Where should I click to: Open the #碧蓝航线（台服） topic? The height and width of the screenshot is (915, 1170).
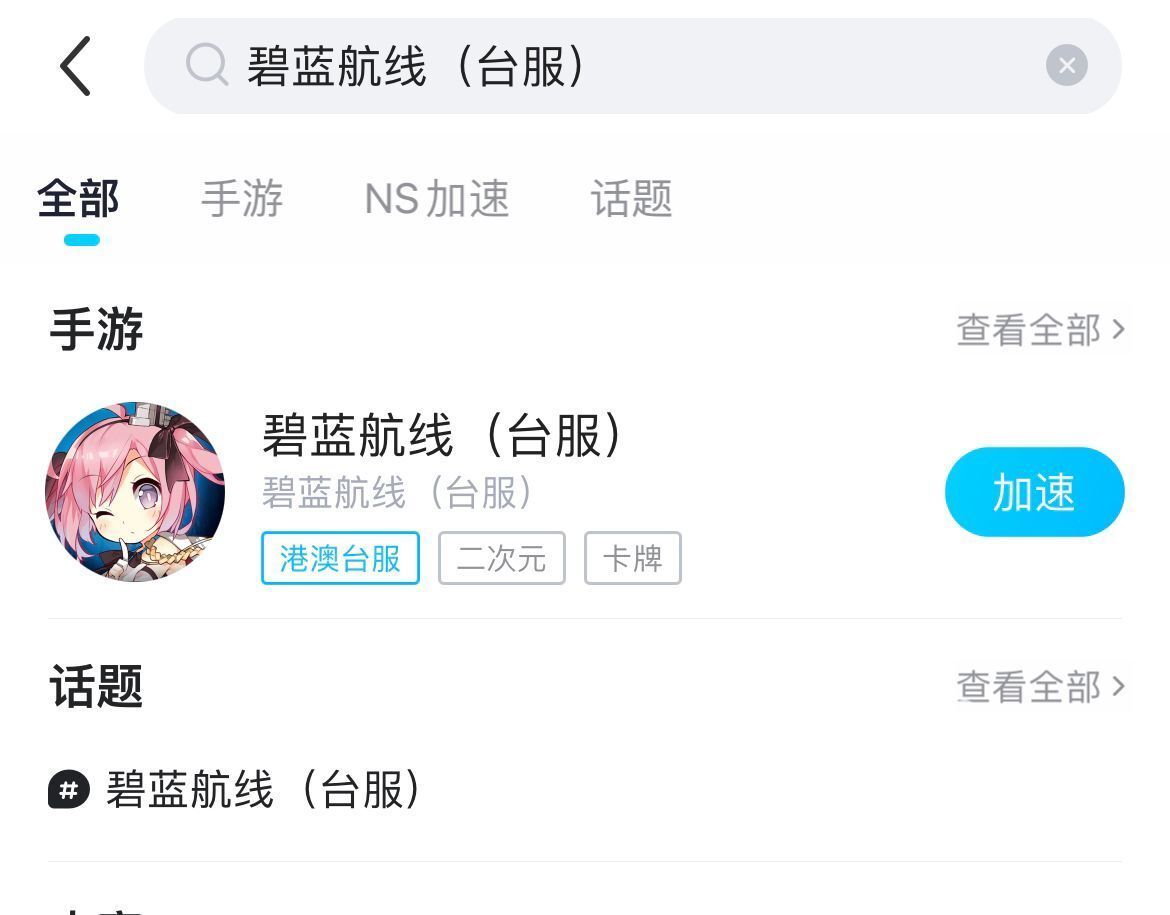pos(262,790)
